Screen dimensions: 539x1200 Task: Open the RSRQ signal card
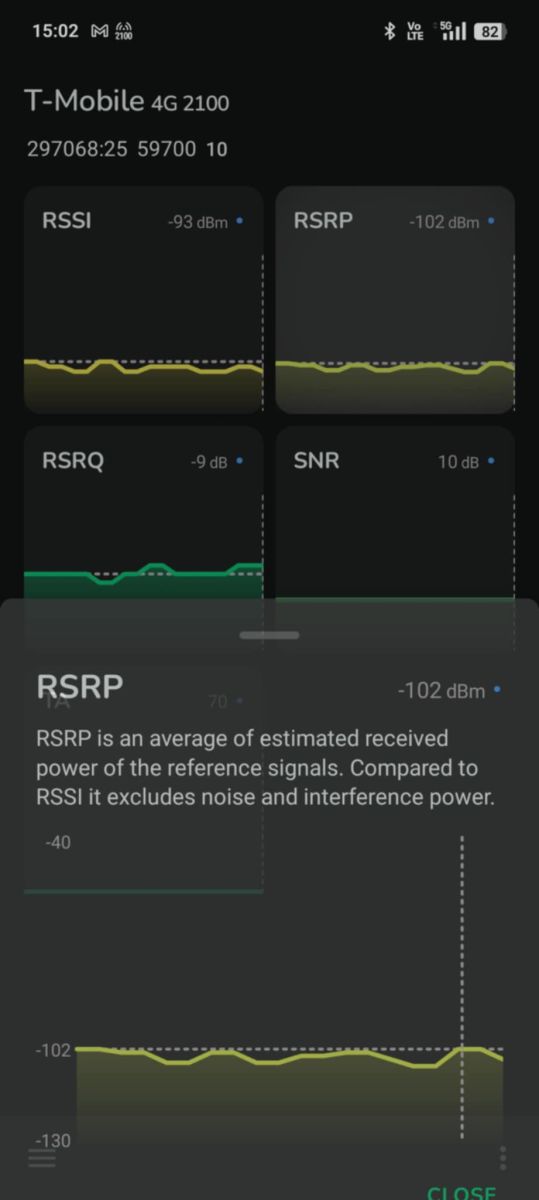tap(144, 513)
